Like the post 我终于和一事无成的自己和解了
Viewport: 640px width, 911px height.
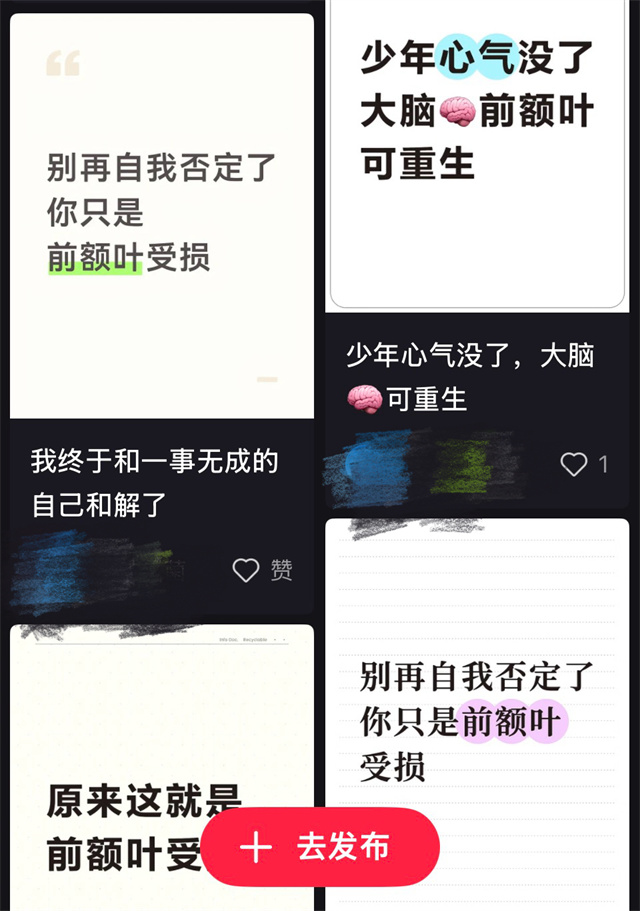click(x=246, y=570)
